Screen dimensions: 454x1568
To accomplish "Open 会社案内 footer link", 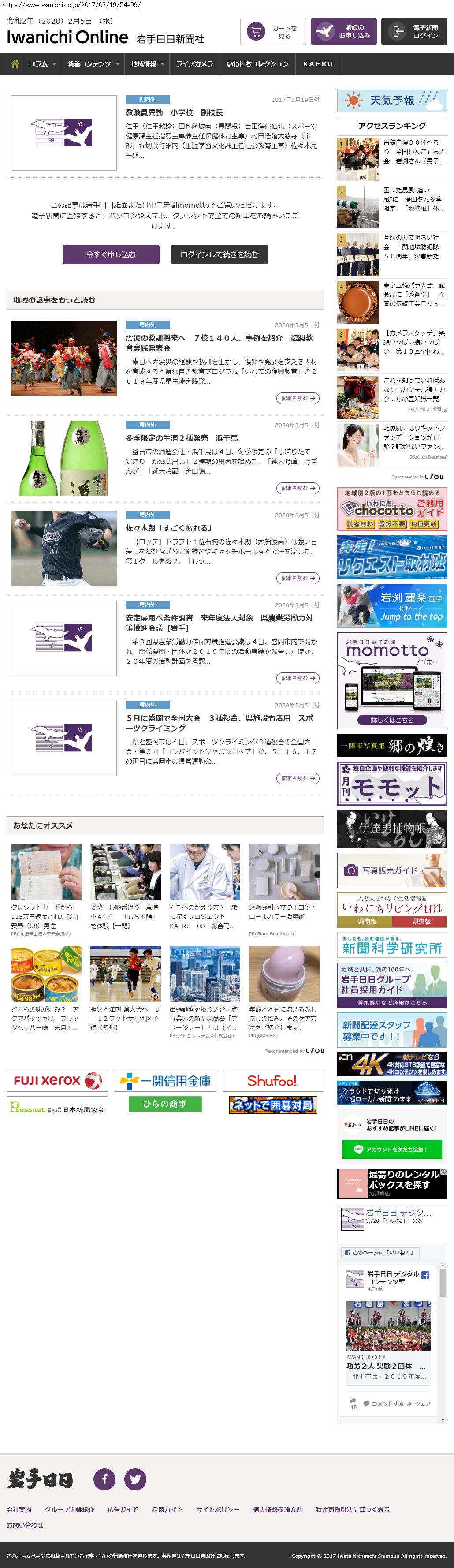I will coord(19,1509).
